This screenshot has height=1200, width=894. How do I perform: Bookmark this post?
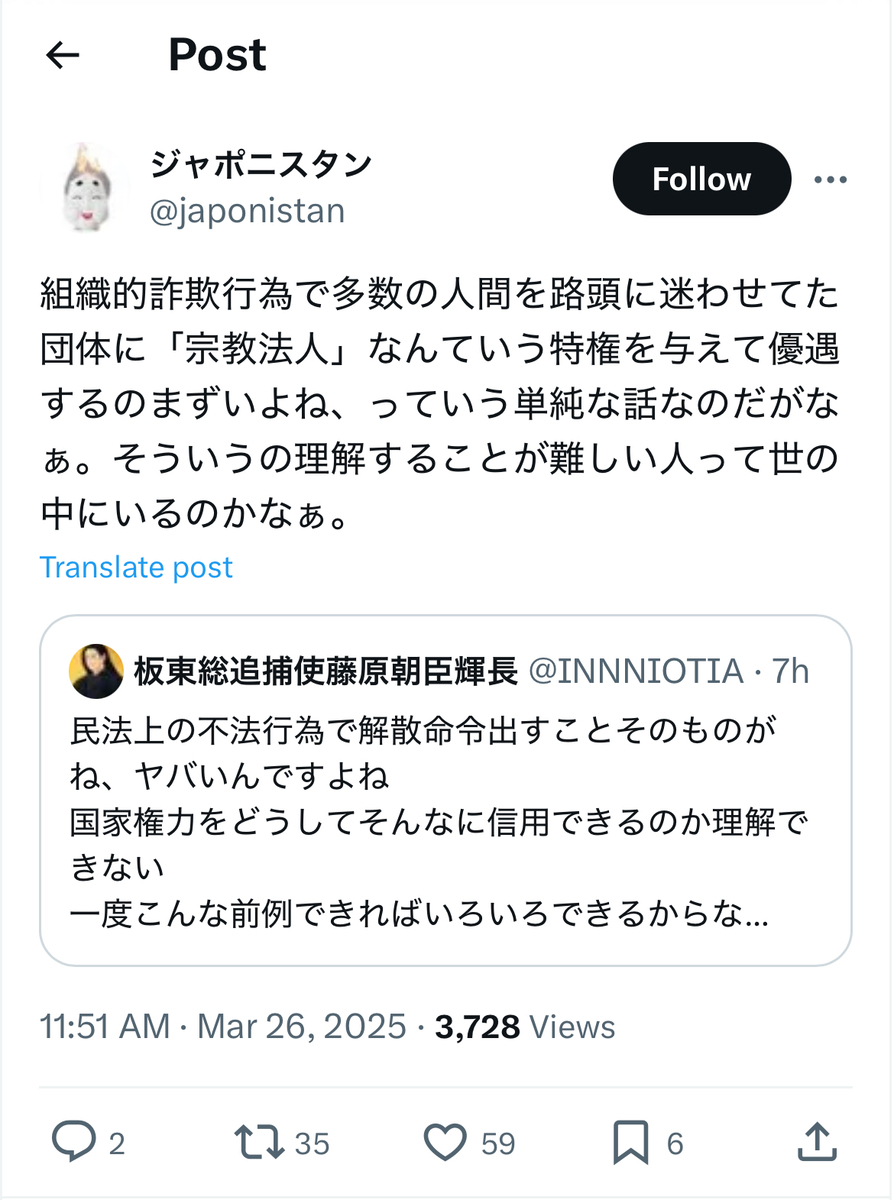tap(632, 1142)
